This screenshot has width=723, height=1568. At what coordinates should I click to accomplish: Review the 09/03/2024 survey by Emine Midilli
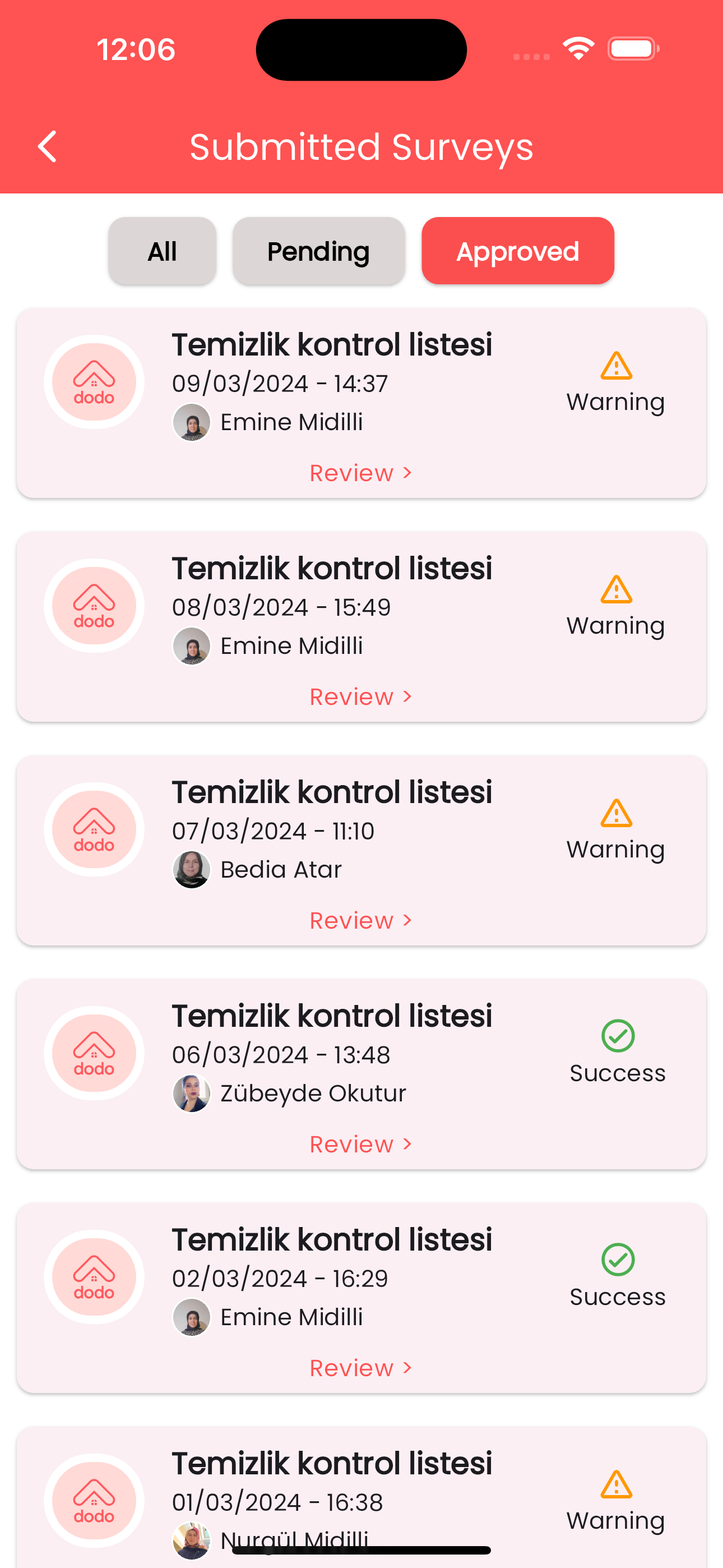360,473
